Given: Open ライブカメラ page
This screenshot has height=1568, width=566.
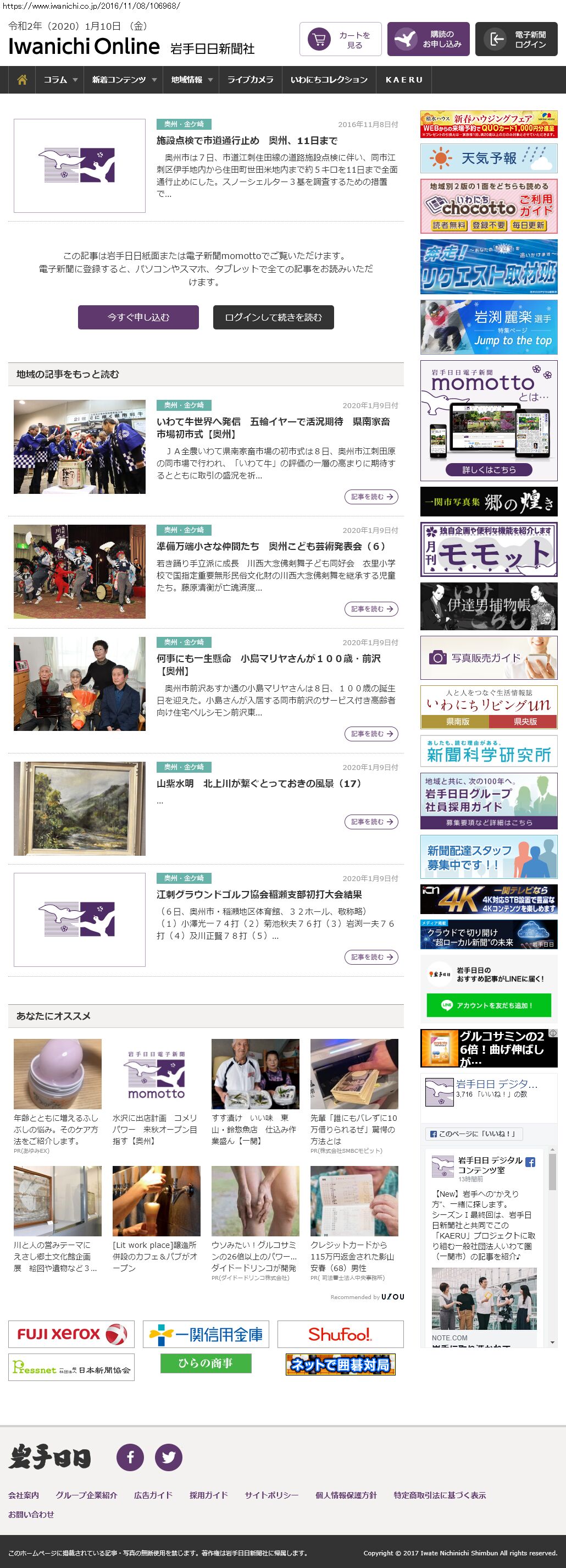Looking at the screenshot, I should point(250,80).
